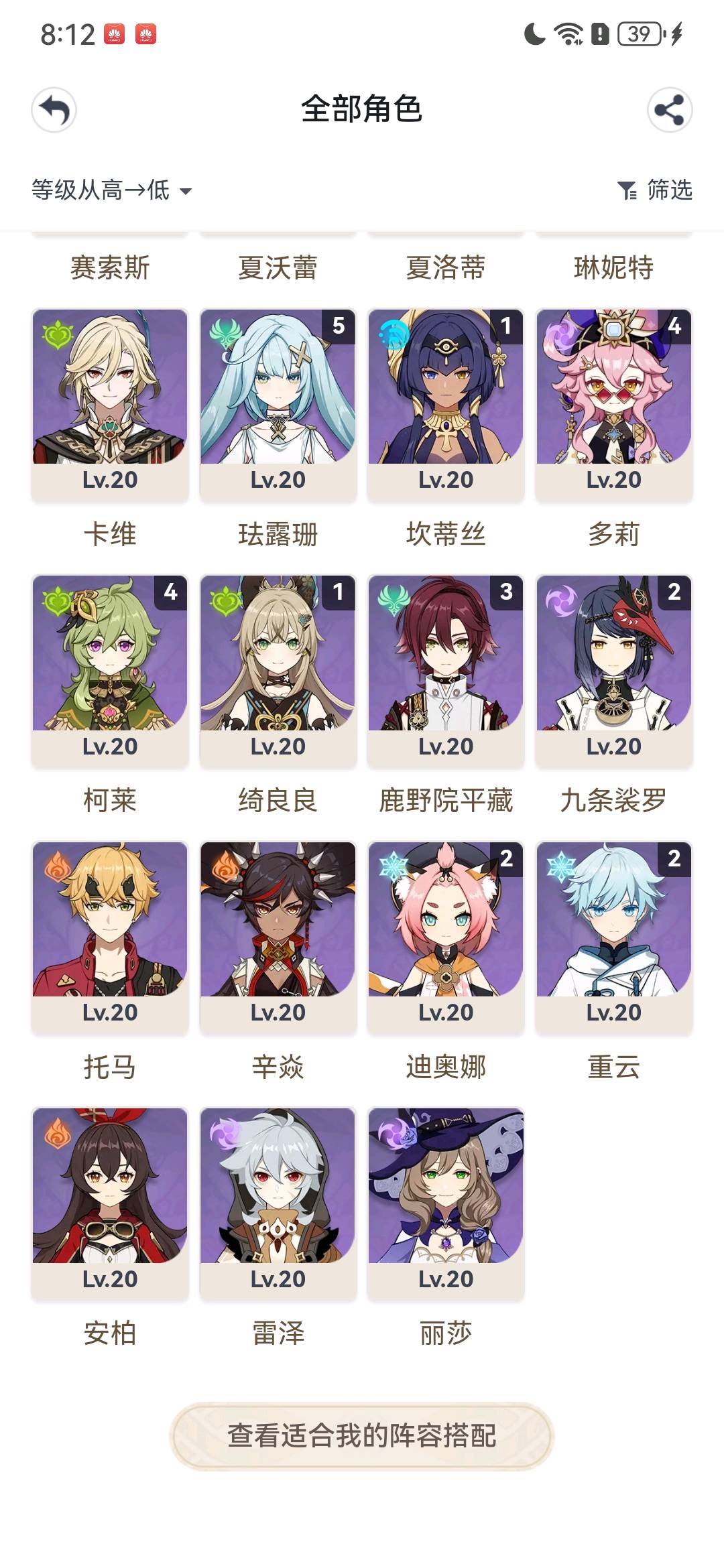This screenshot has width=724, height=1568.
Task: Open the 筛选 filter options
Action: 654,190
